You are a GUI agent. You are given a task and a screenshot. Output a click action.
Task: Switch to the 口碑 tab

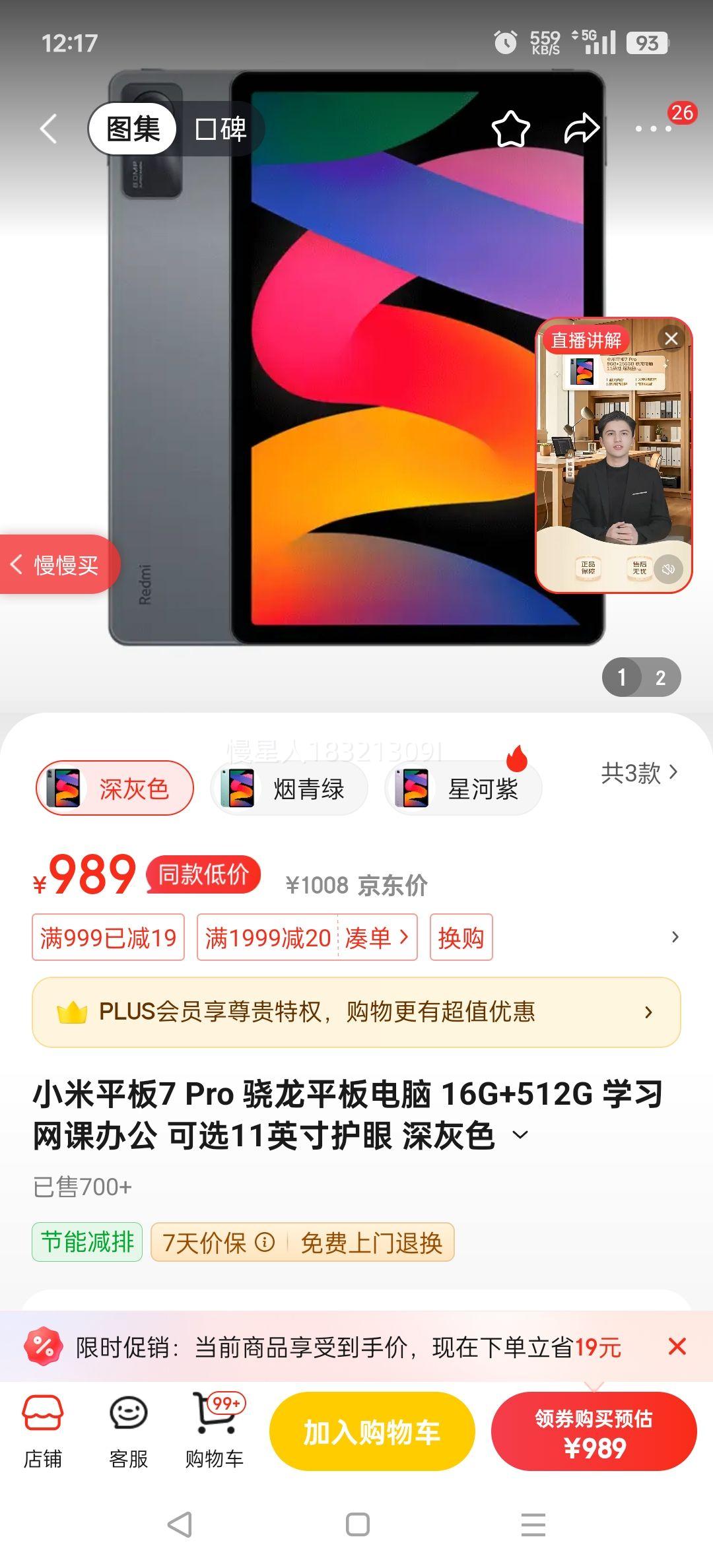click(219, 129)
